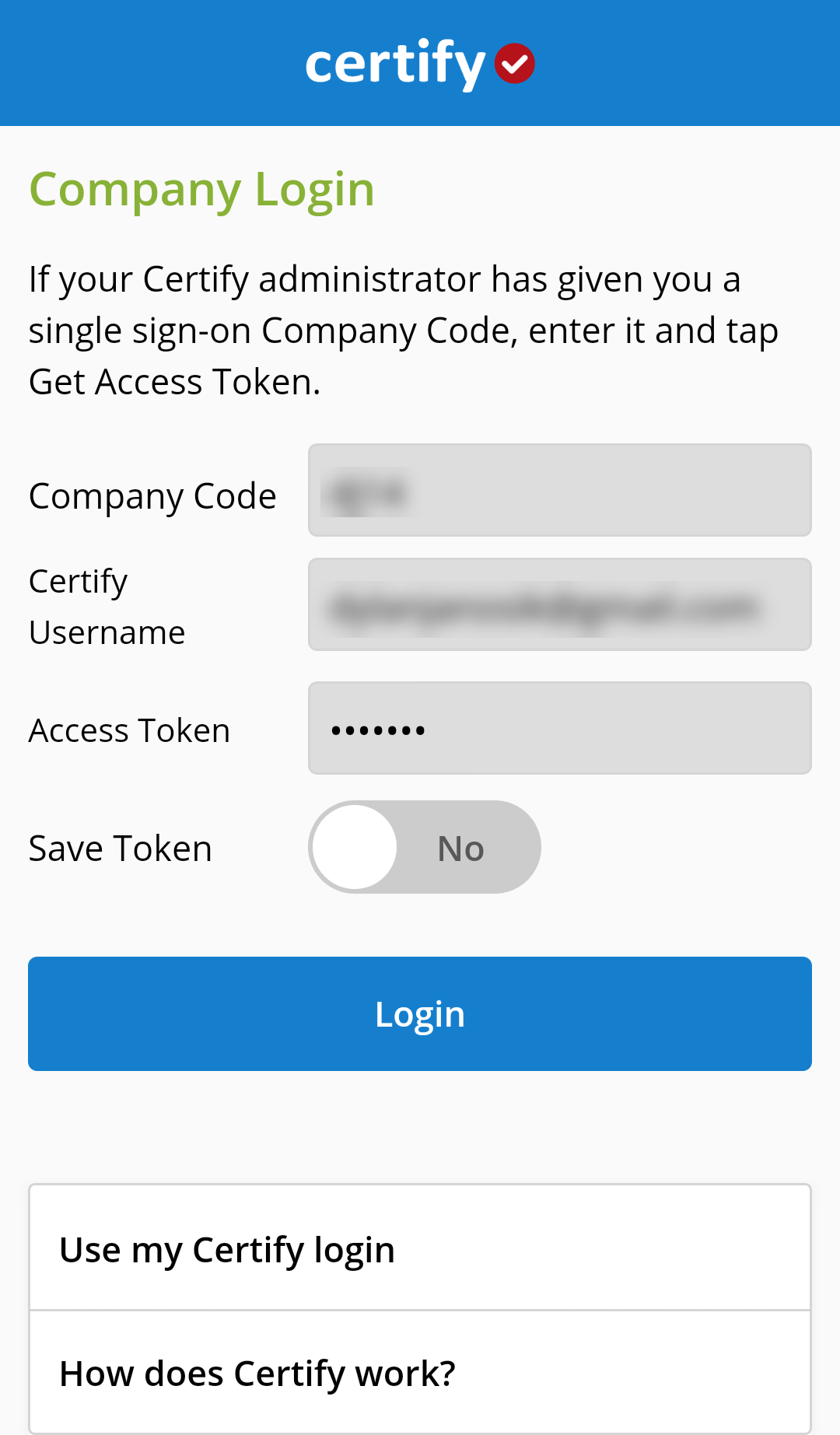Click the Save Token label
Screen dimensions: 840x1435
point(120,847)
